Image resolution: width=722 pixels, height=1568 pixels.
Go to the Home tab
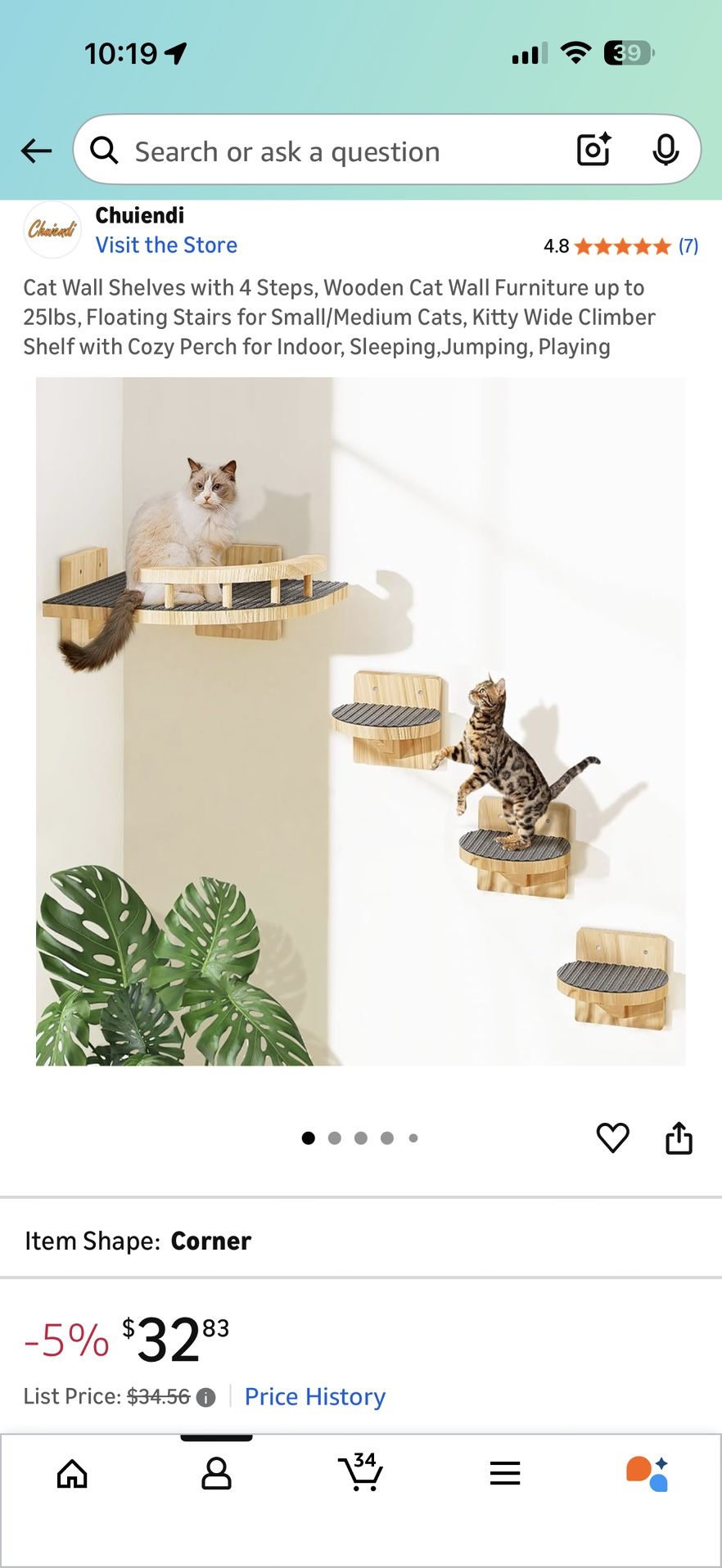[72, 1474]
